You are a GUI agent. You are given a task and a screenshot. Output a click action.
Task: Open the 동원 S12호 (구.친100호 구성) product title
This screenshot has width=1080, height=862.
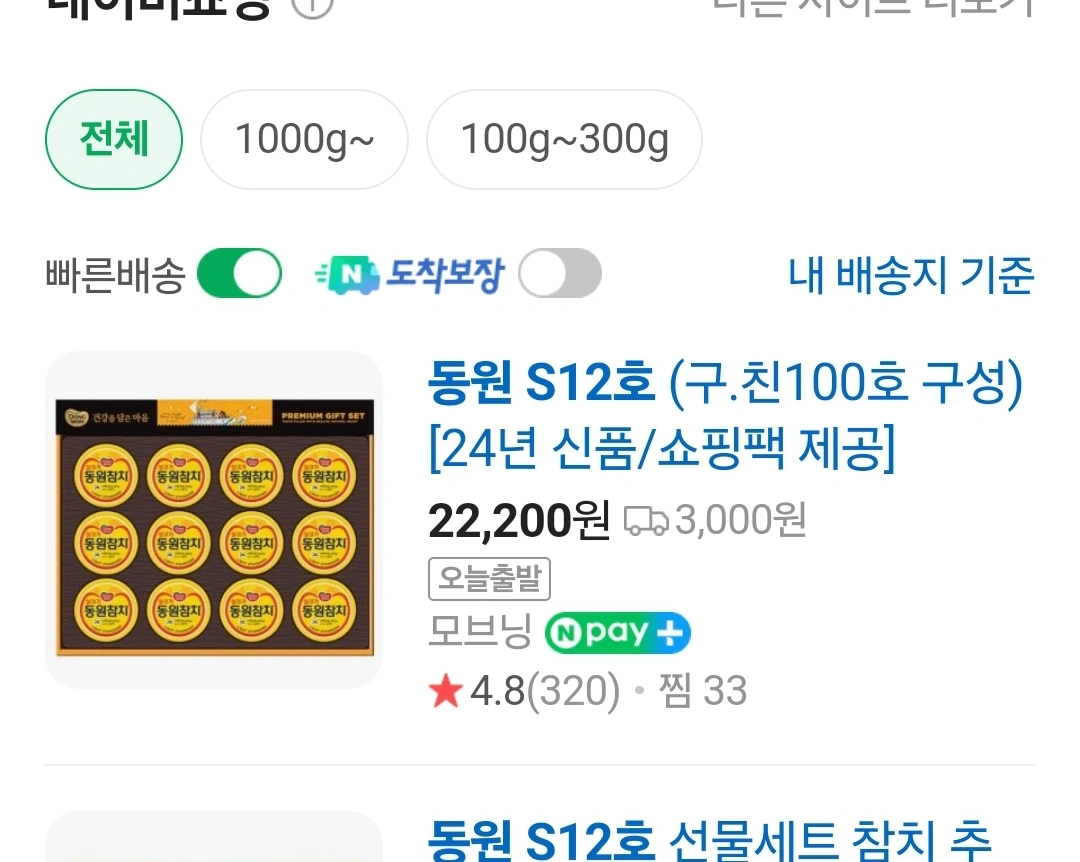click(x=725, y=415)
